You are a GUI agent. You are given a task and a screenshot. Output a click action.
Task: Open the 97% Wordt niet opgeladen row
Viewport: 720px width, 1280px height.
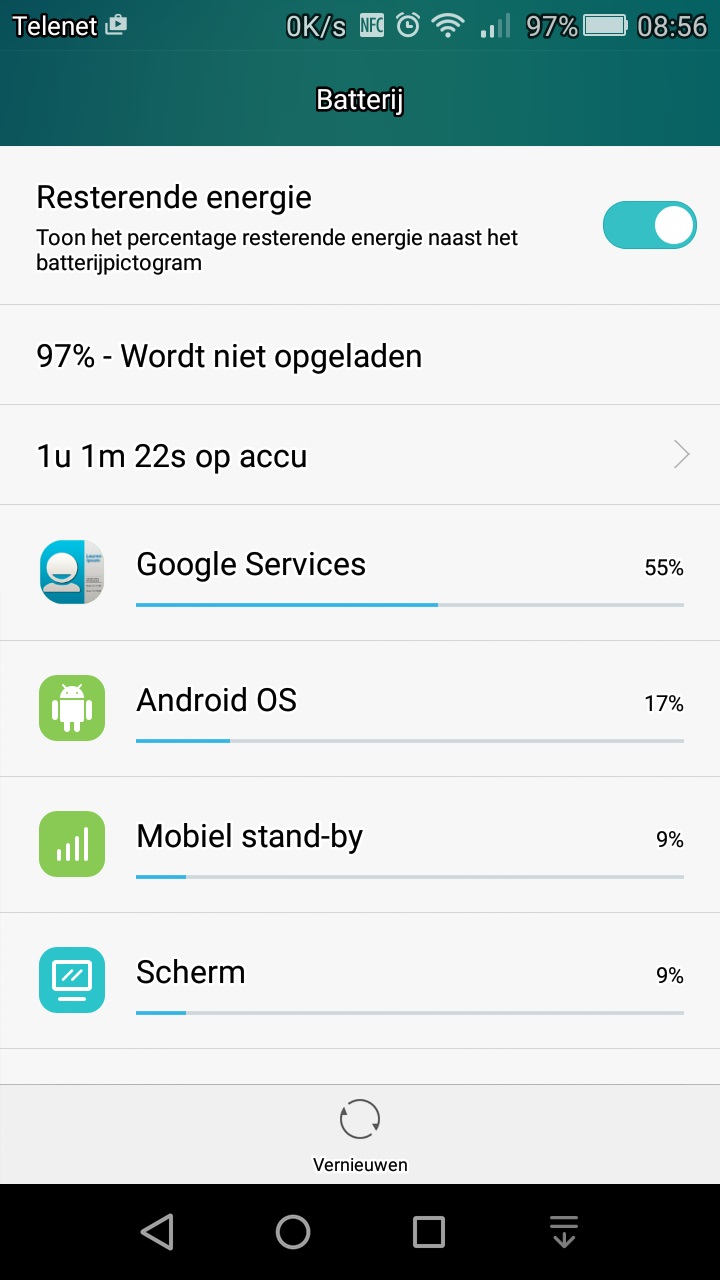coord(360,355)
